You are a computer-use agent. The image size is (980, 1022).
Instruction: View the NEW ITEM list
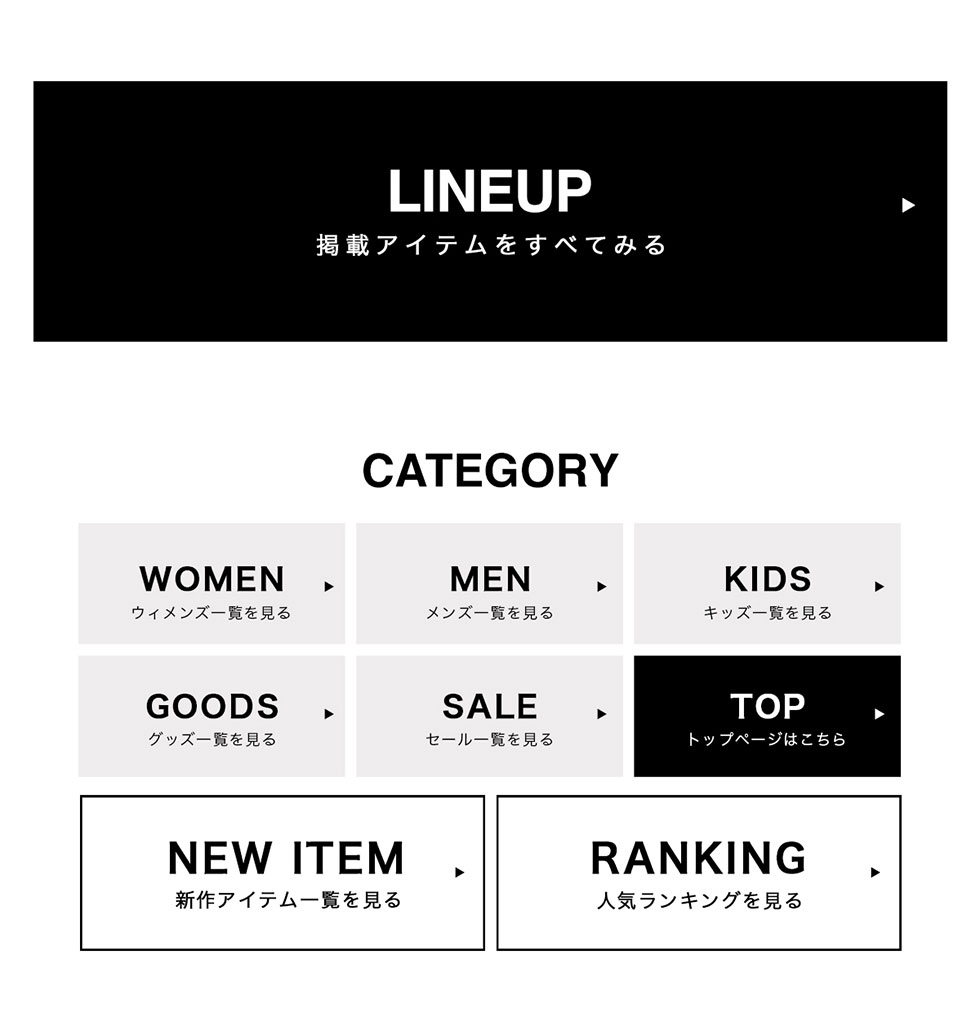coord(283,872)
